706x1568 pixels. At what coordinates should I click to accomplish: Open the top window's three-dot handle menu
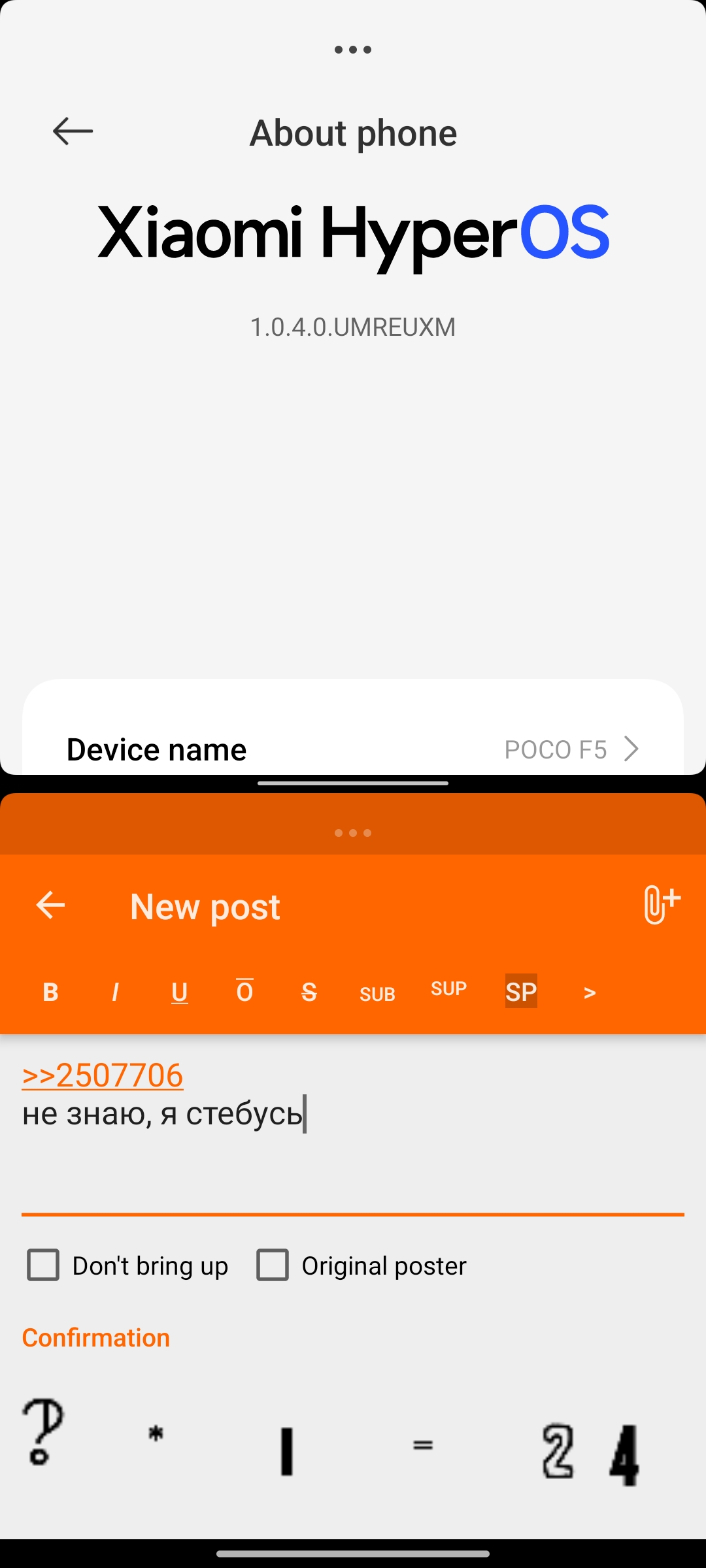coord(353,50)
